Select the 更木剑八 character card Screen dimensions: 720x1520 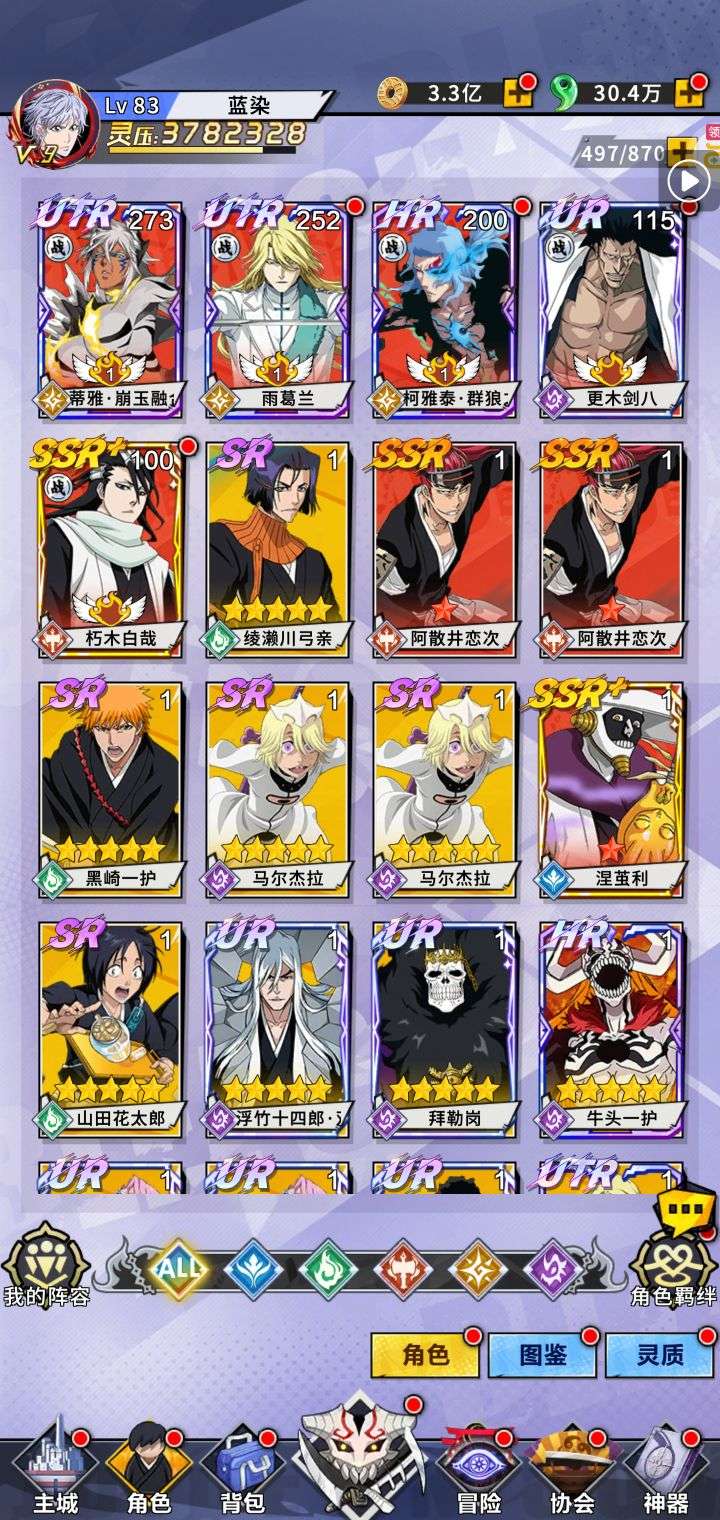[612, 309]
